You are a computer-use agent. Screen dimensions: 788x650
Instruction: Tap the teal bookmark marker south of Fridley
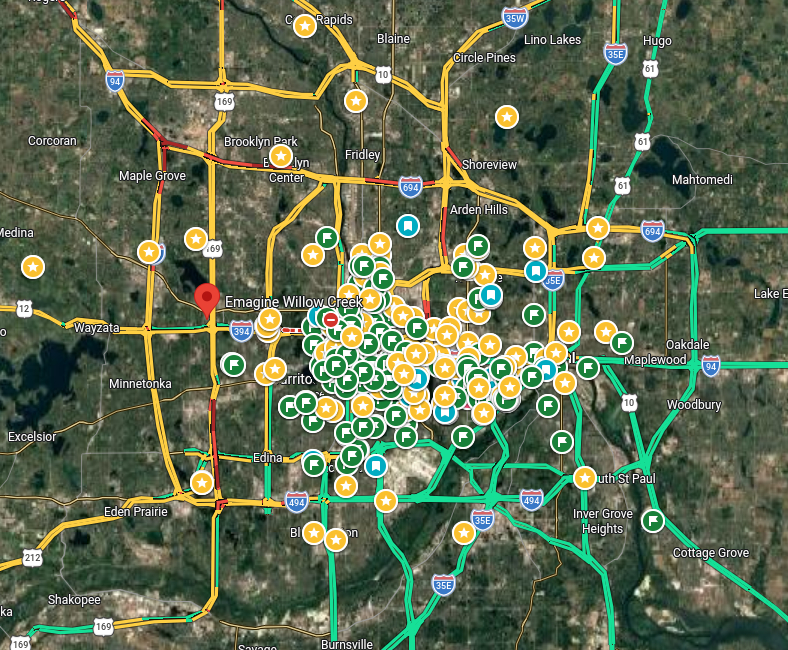tap(407, 226)
